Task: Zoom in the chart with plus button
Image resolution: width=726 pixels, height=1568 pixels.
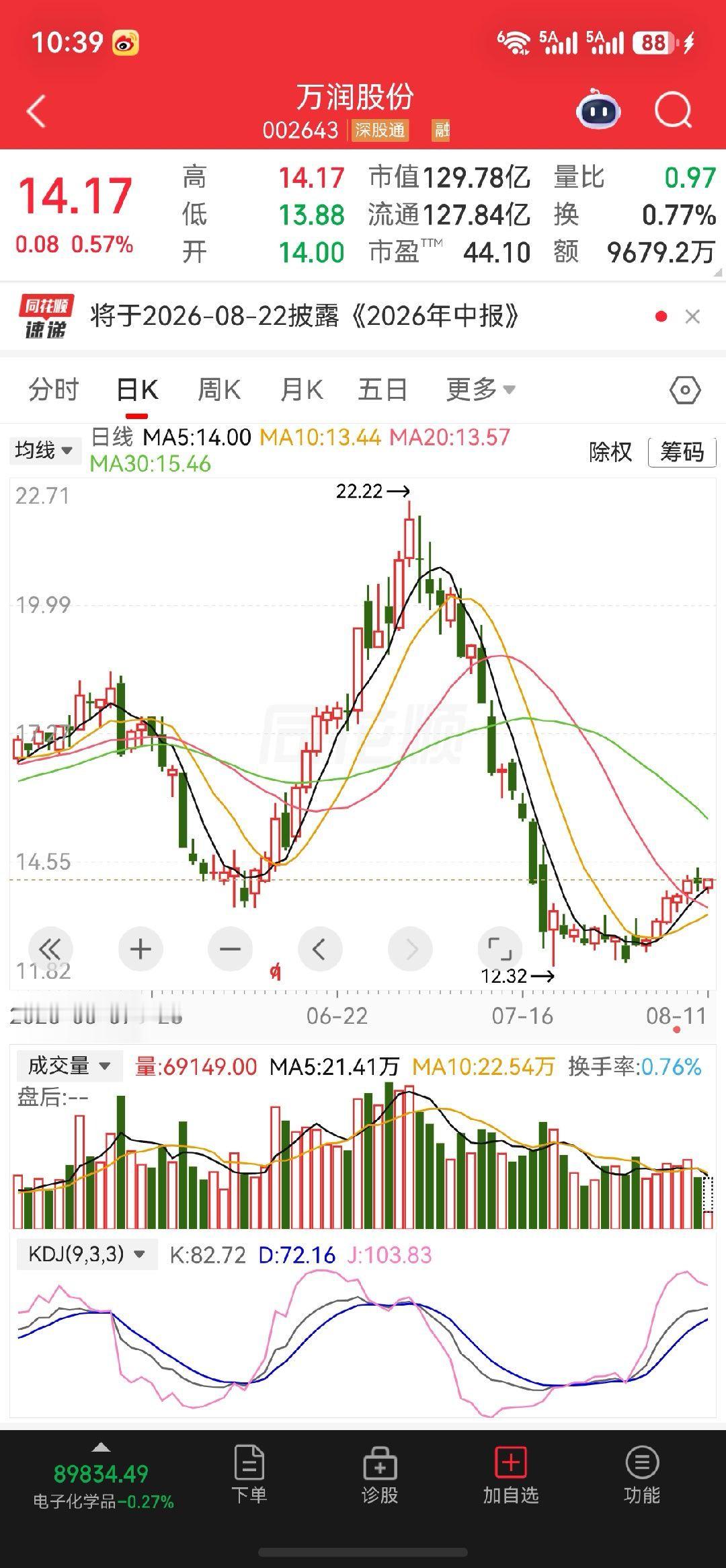Action: (x=140, y=949)
